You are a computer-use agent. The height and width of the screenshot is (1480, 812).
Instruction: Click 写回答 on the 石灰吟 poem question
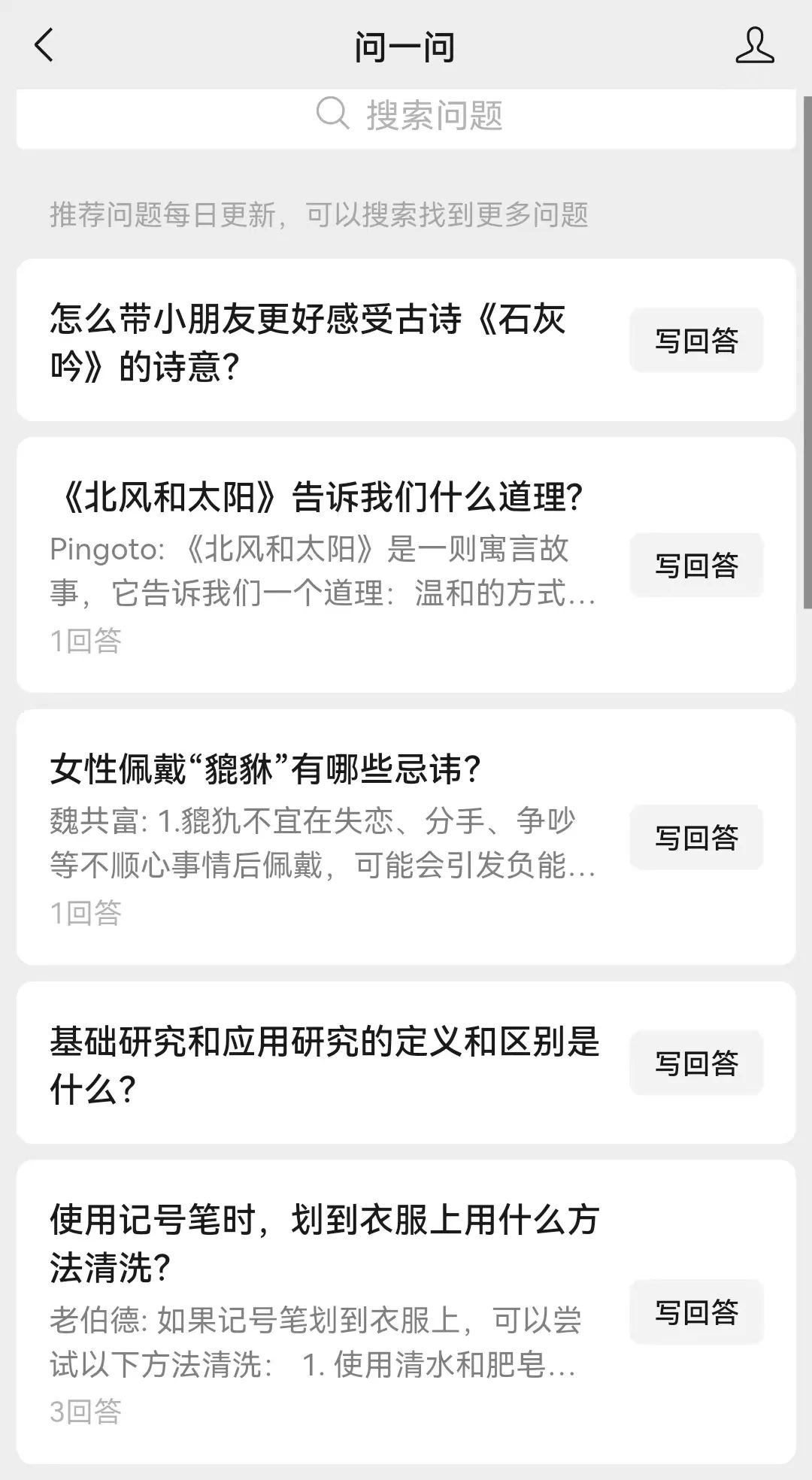pyautogui.click(x=695, y=340)
